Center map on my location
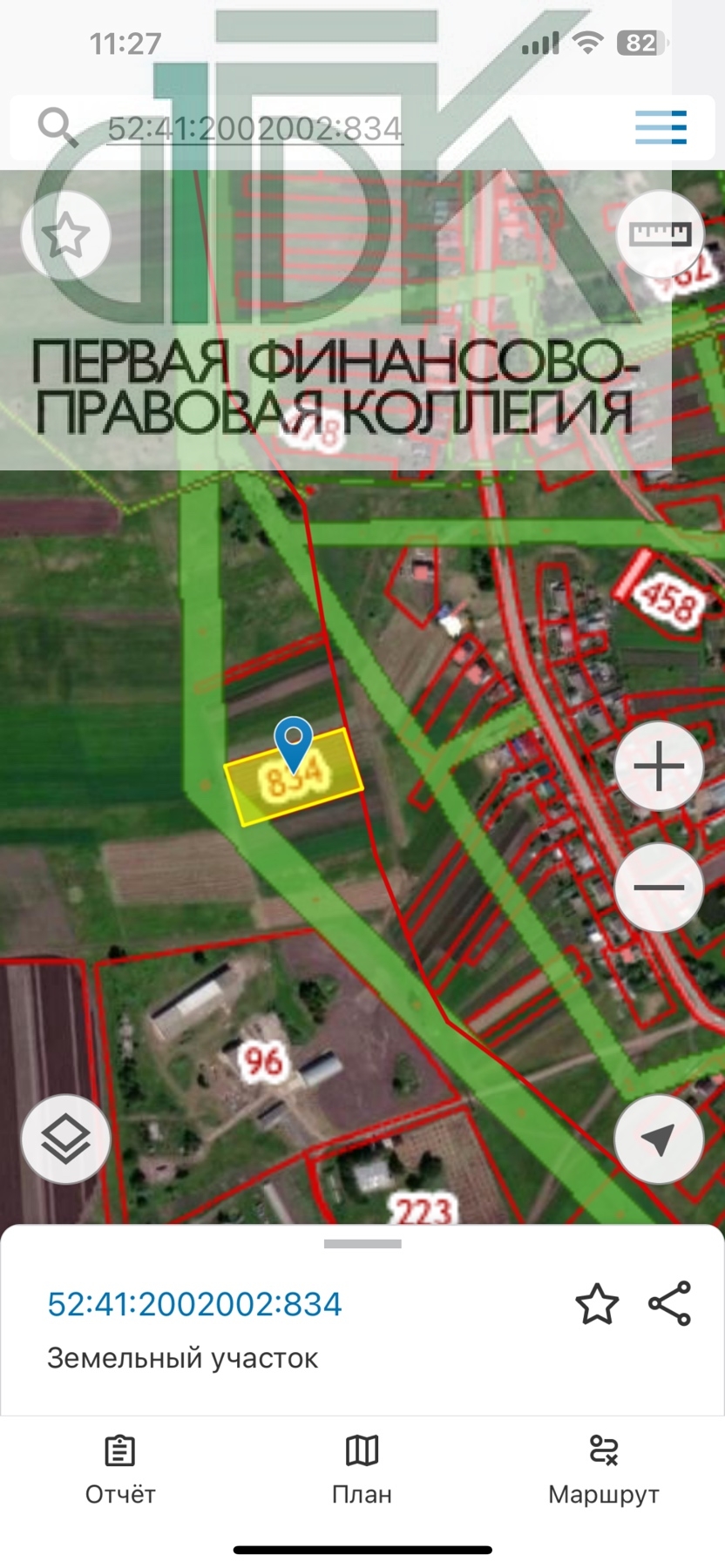Image resolution: width=725 pixels, height=1568 pixels. [659, 1139]
